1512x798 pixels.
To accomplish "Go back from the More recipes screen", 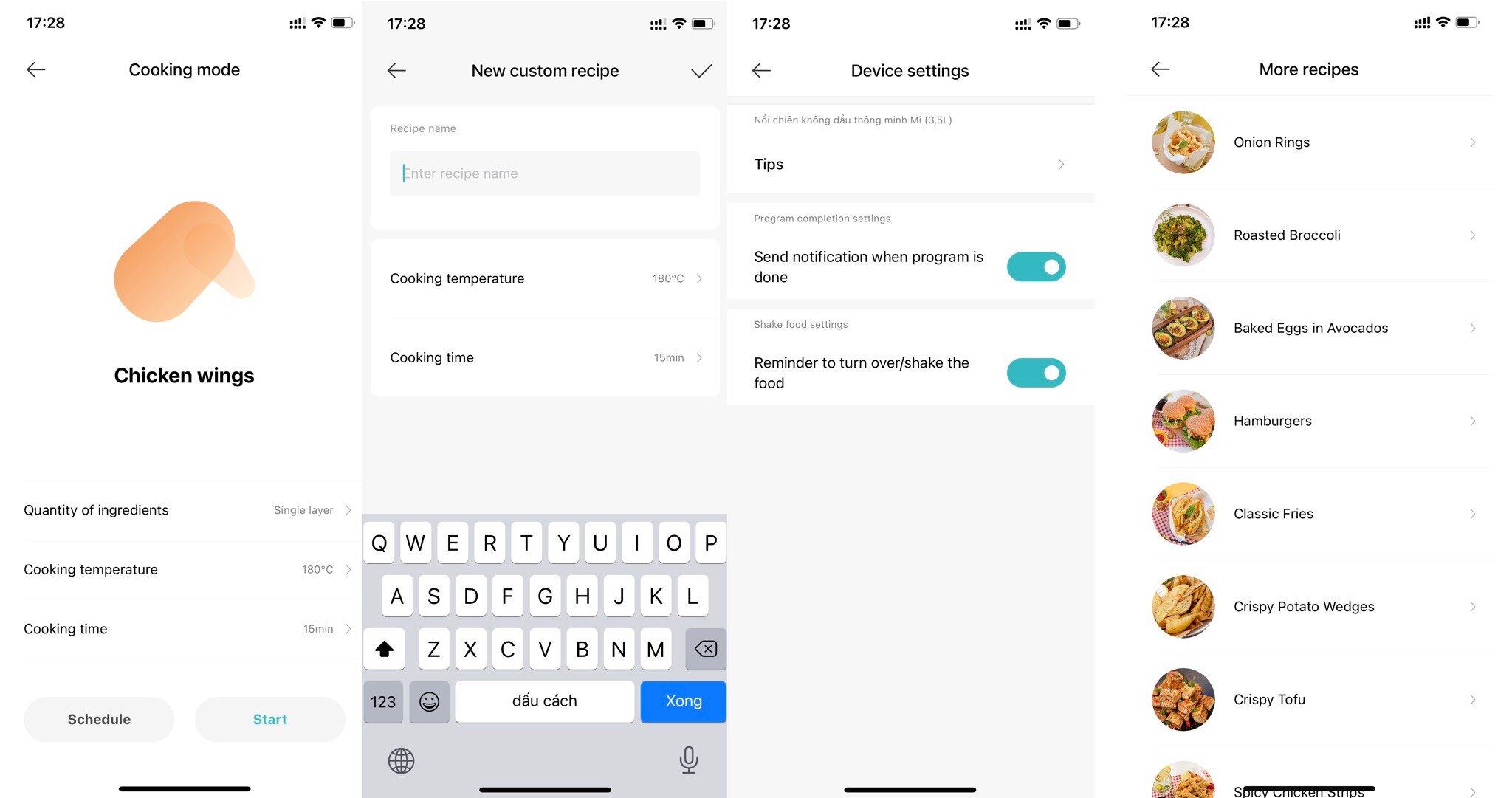I will pyautogui.click(x=1160, y=69).
